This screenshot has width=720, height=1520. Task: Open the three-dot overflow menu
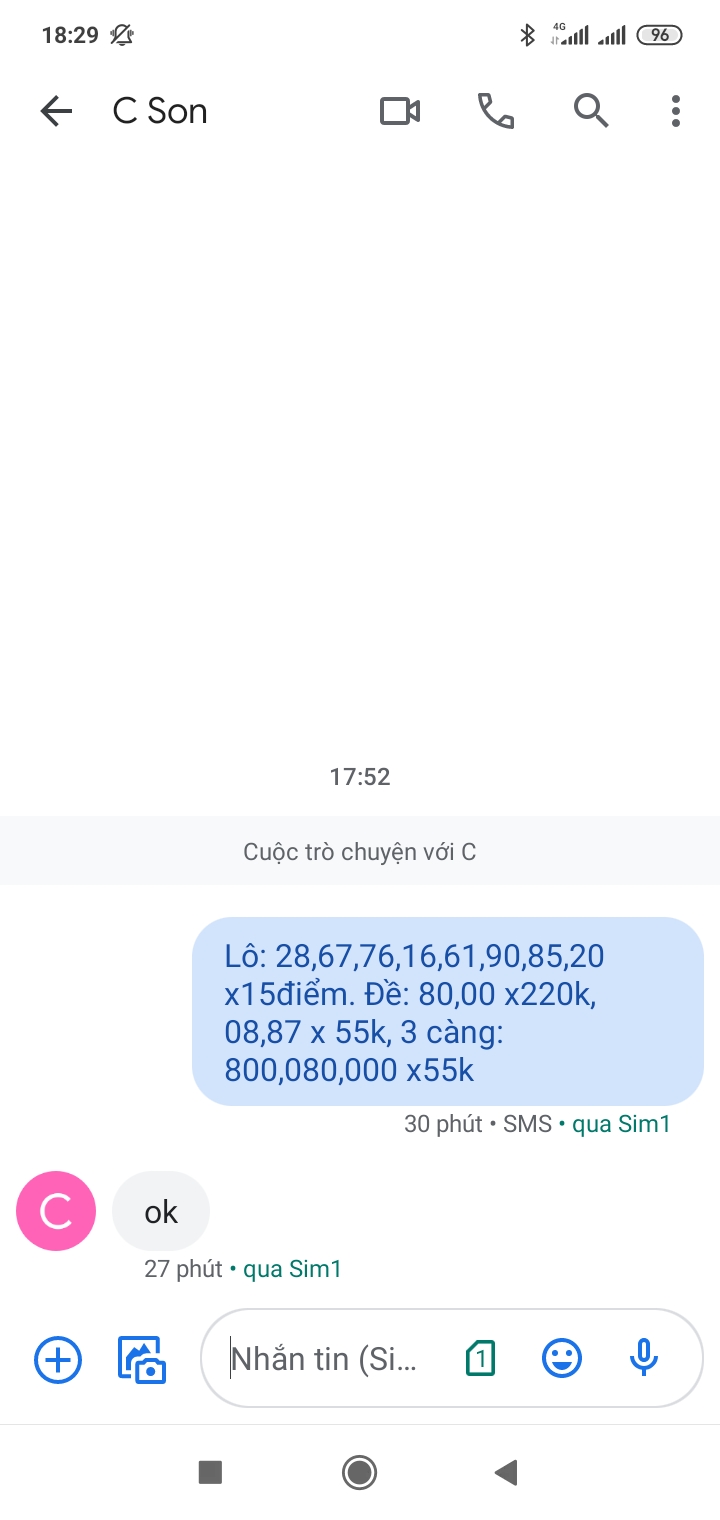point(676,111)
